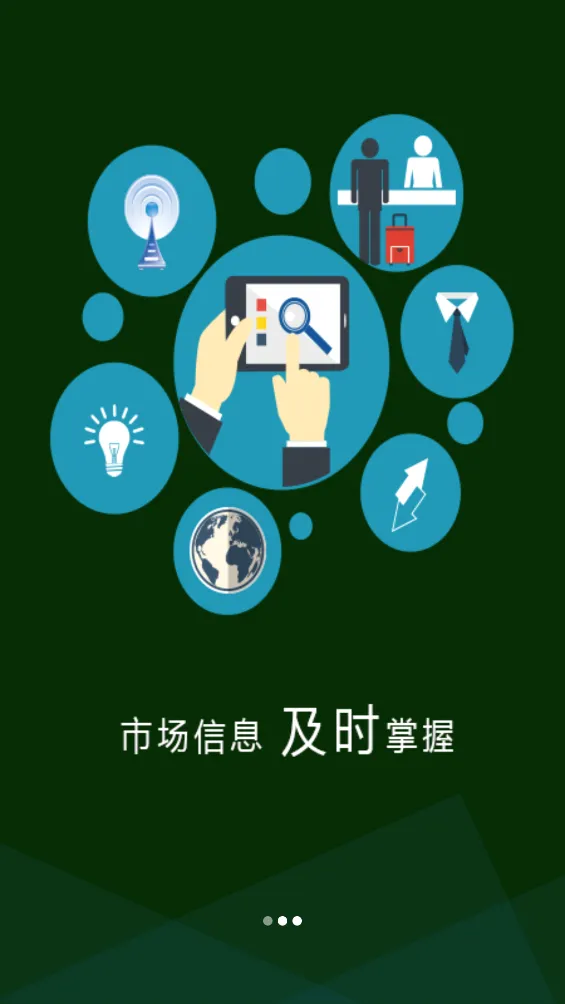Tap the page indicator dots
This screenshot has height=1004, width=565.
tap(282, 921)
